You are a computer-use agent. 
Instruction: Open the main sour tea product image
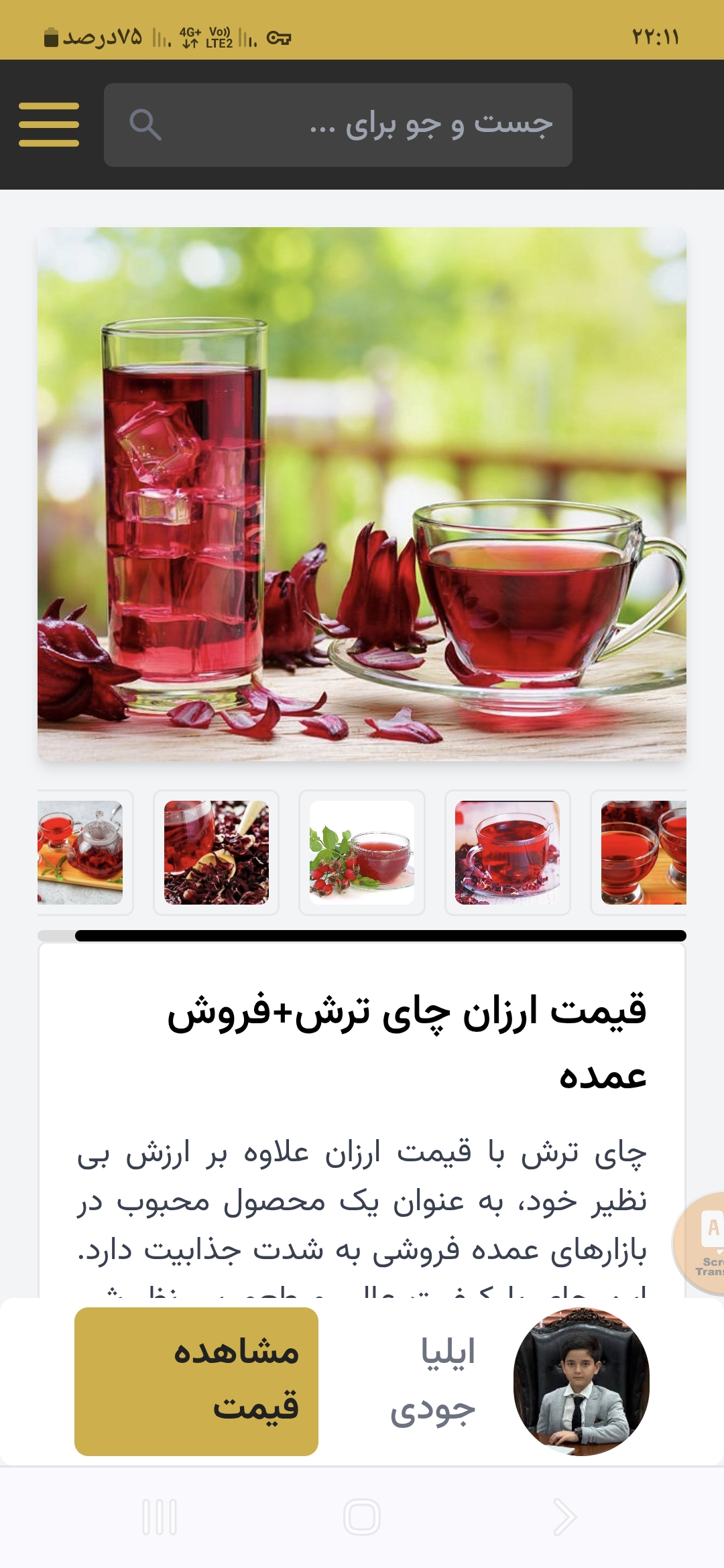[362, 494]
